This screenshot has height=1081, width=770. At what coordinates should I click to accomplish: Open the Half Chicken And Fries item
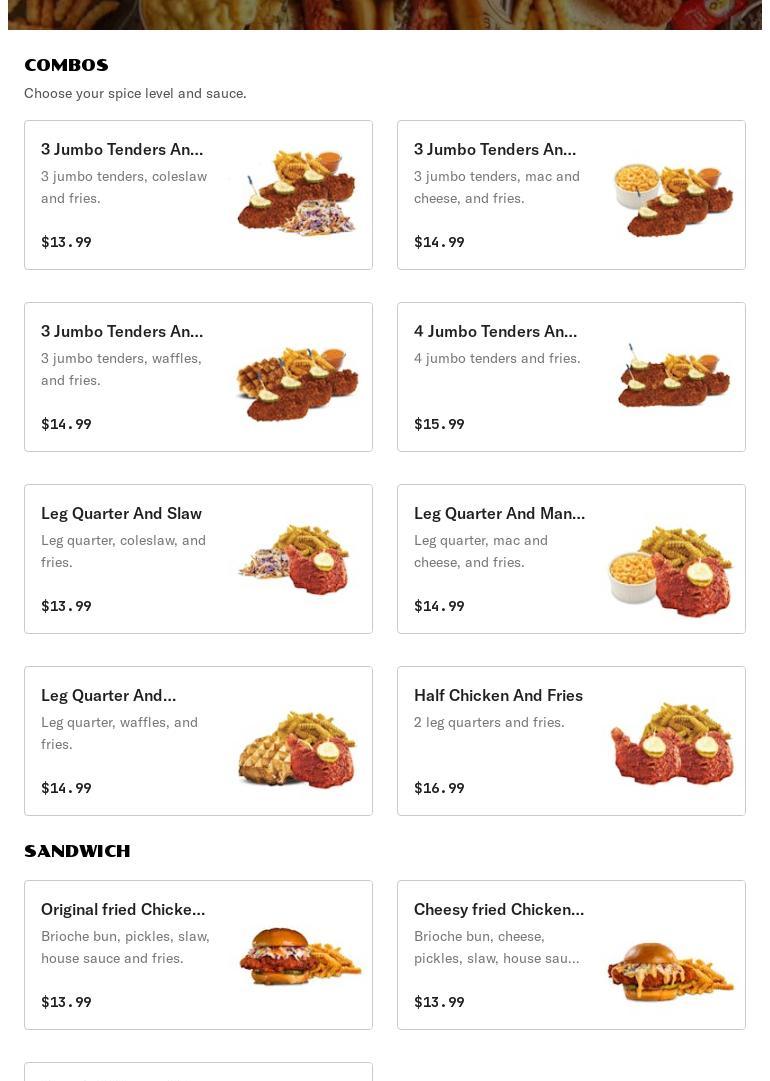coord(571,741)
